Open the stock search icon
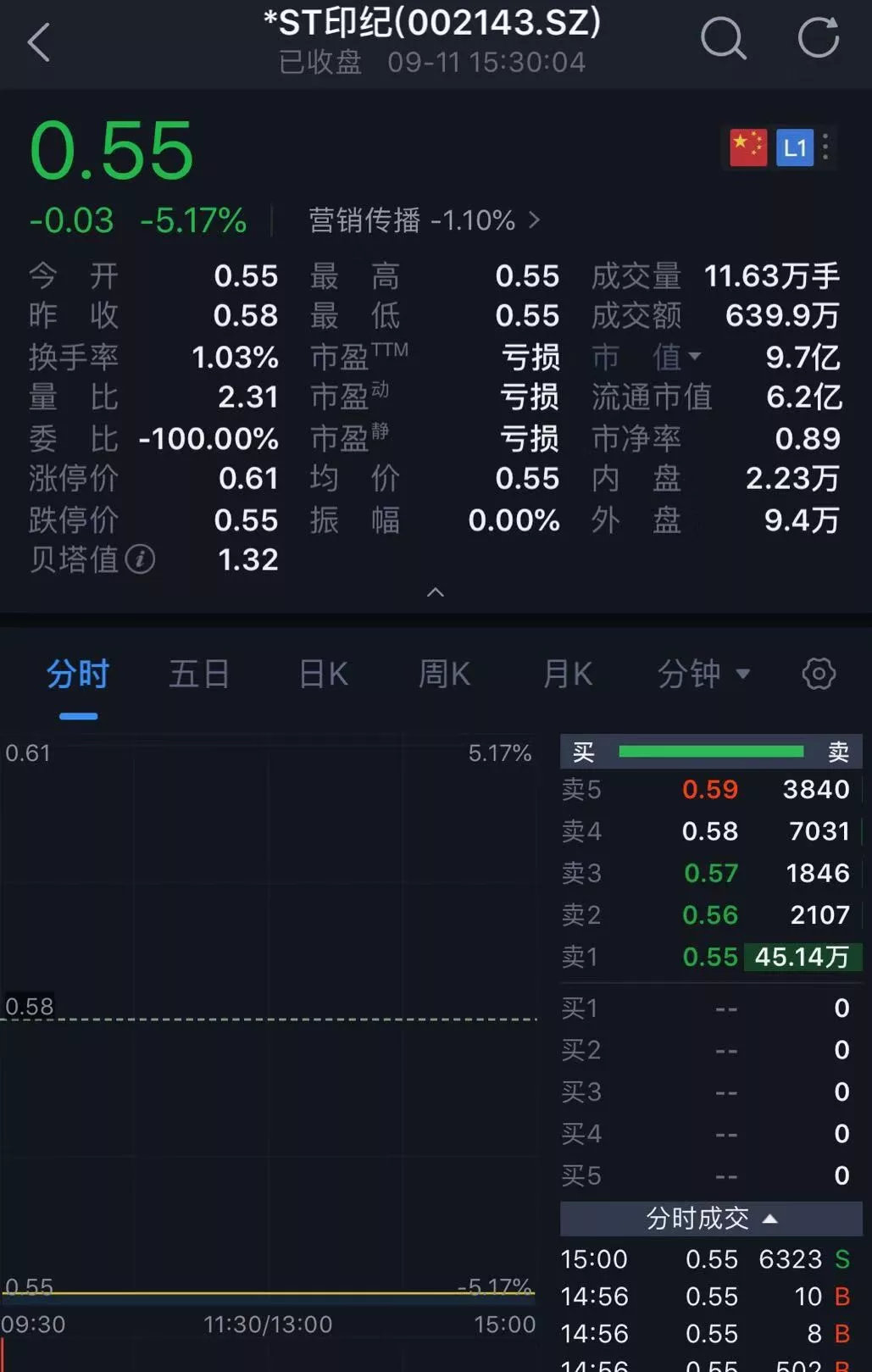The width and height of the screenshot is (872, 1372). [723, 39]
